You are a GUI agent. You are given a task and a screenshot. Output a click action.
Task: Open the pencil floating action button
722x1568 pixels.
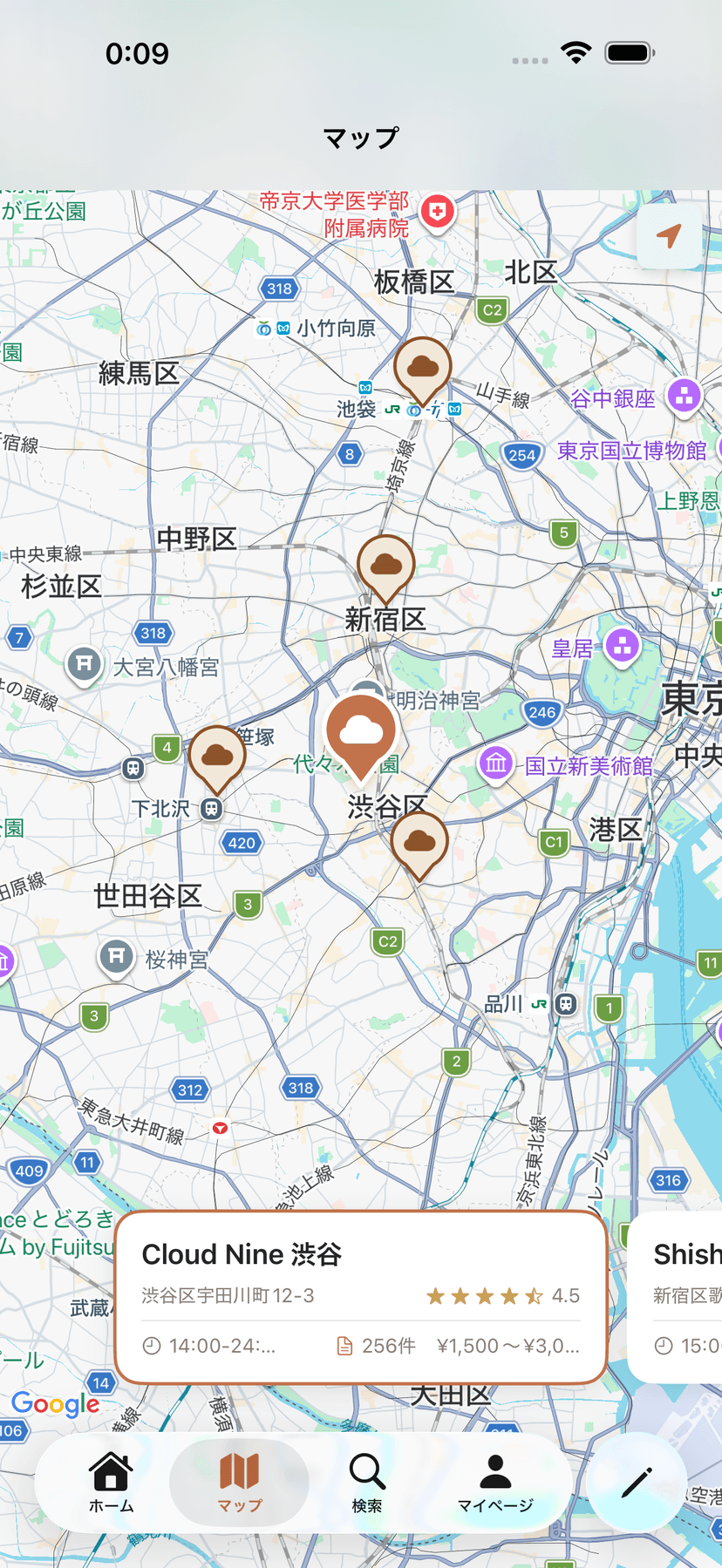point(637,1482)
